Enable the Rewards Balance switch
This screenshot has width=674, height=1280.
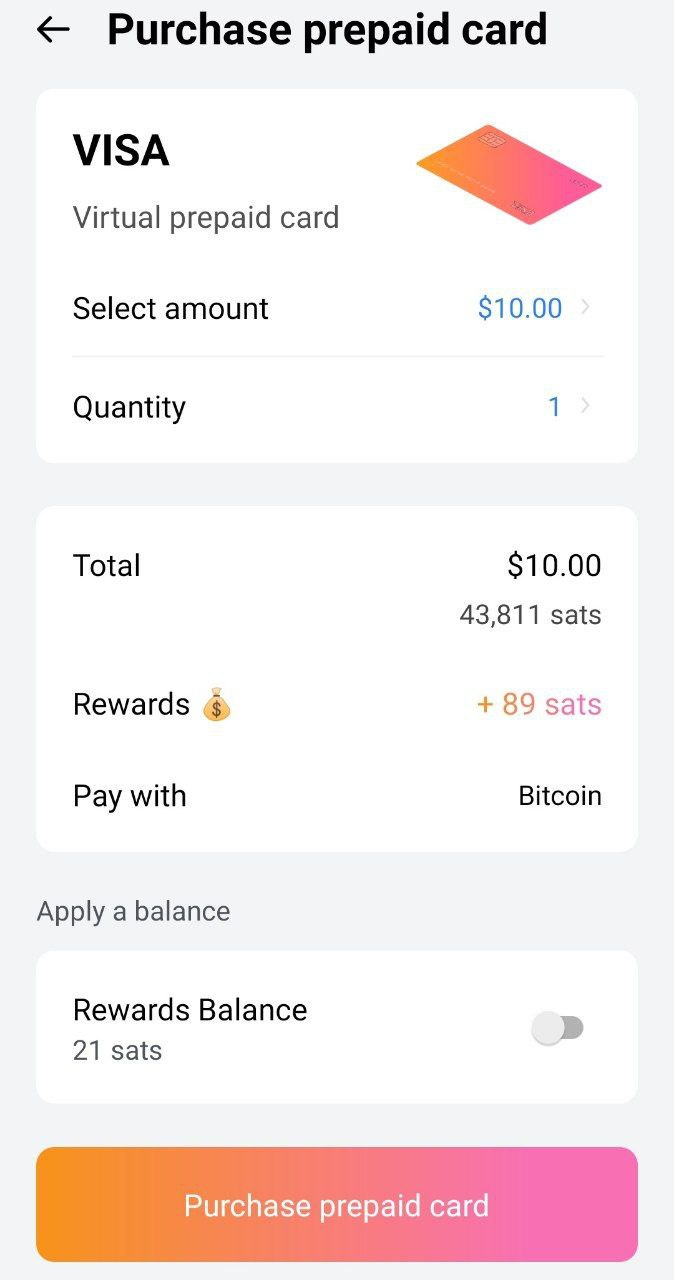point(558,1028)
